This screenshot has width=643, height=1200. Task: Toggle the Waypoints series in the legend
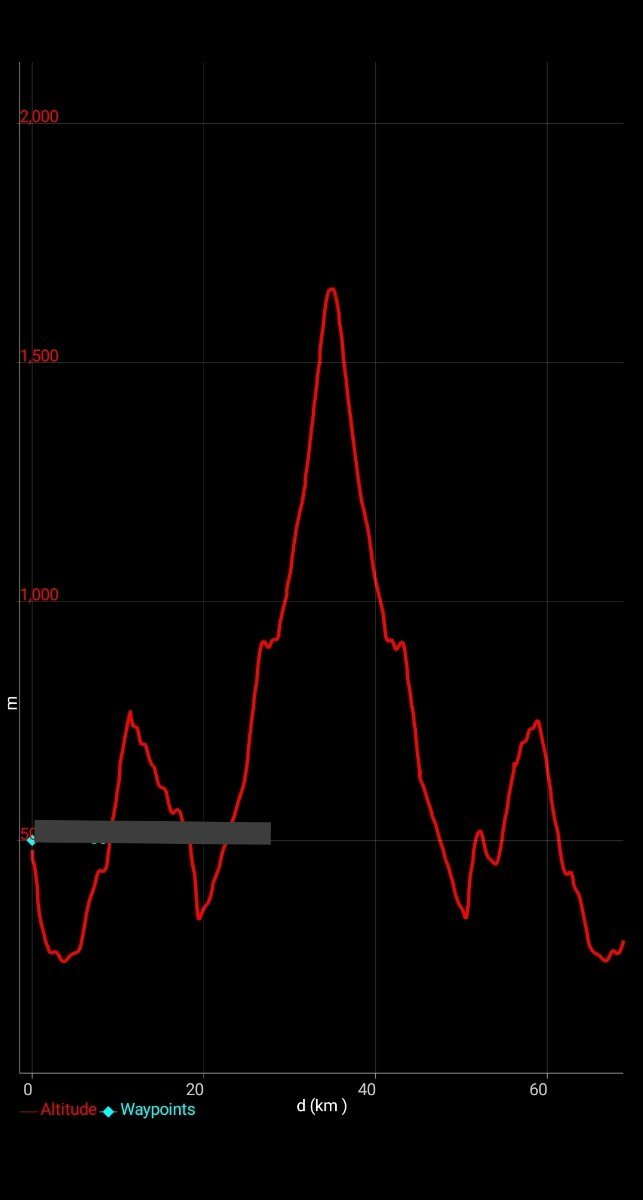tap(149, 1110)
